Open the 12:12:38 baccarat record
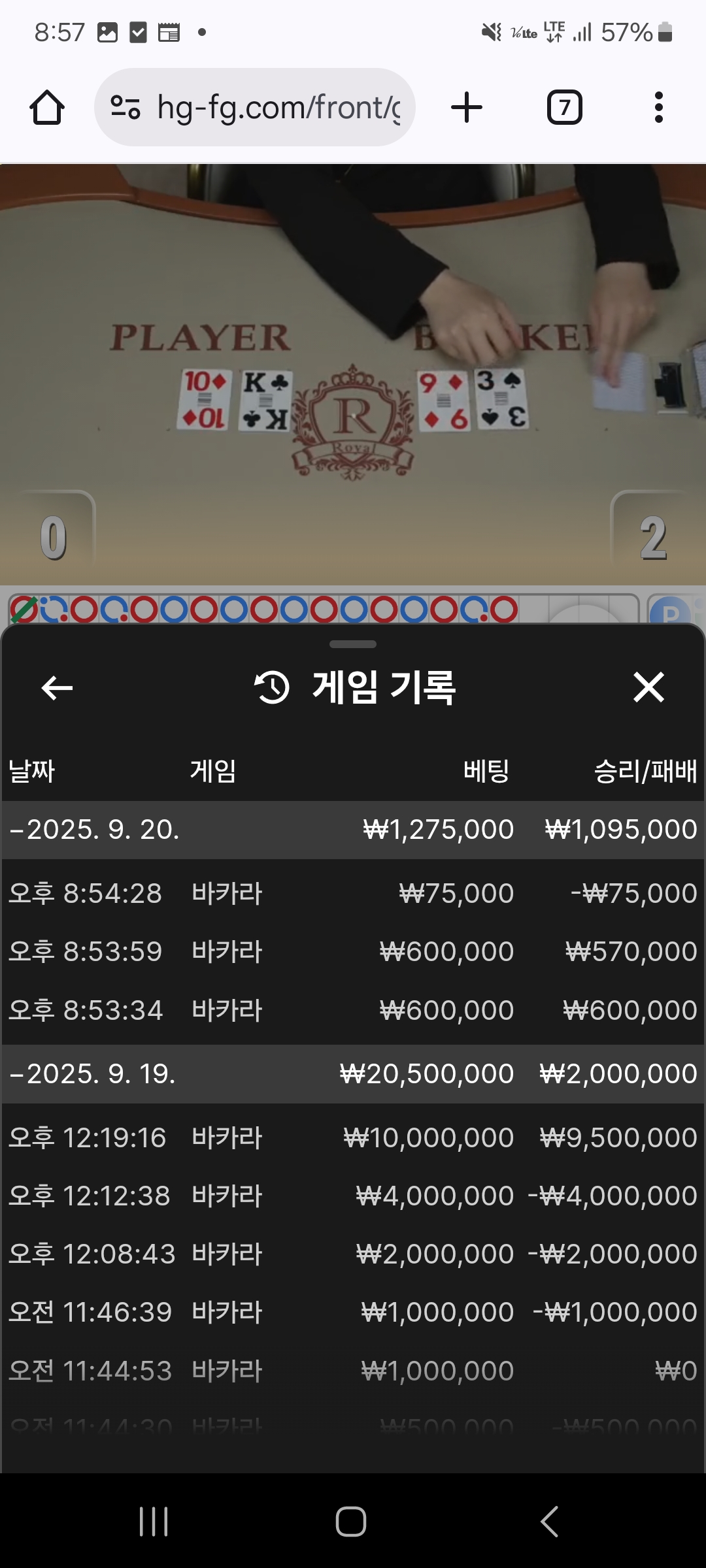Image resolution: width=706 pixels, height=1568 pixels. [353, 1196]
